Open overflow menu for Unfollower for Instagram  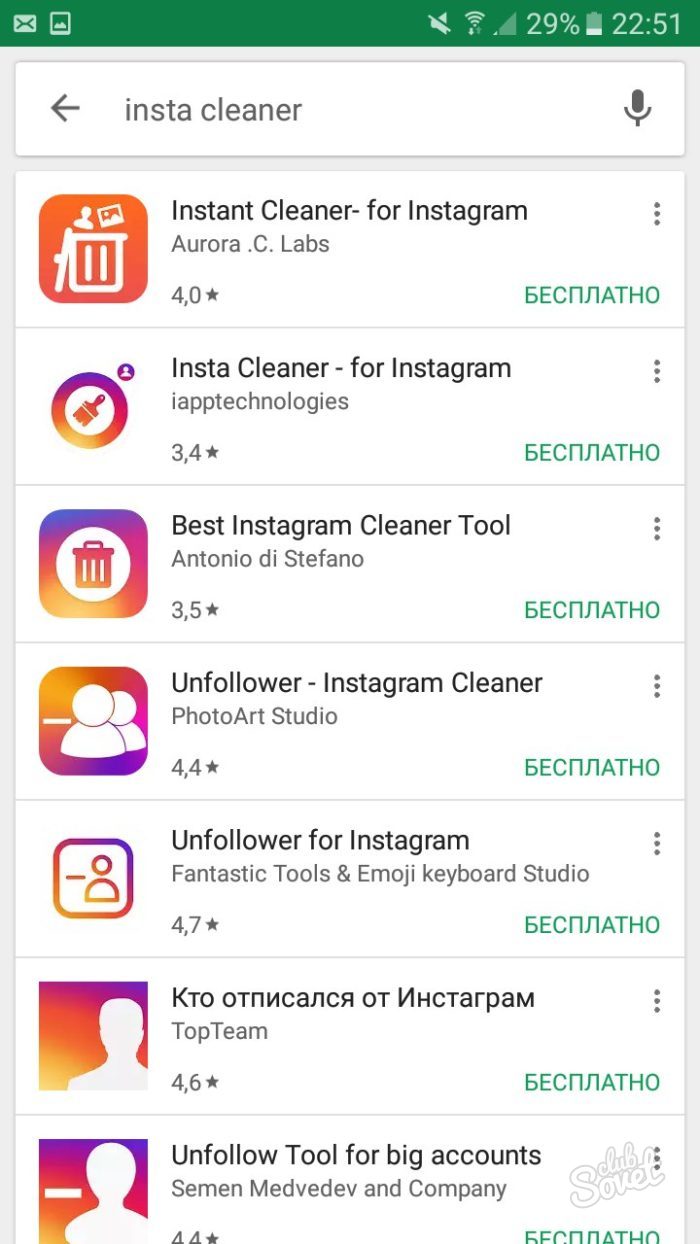coord(657,843)
